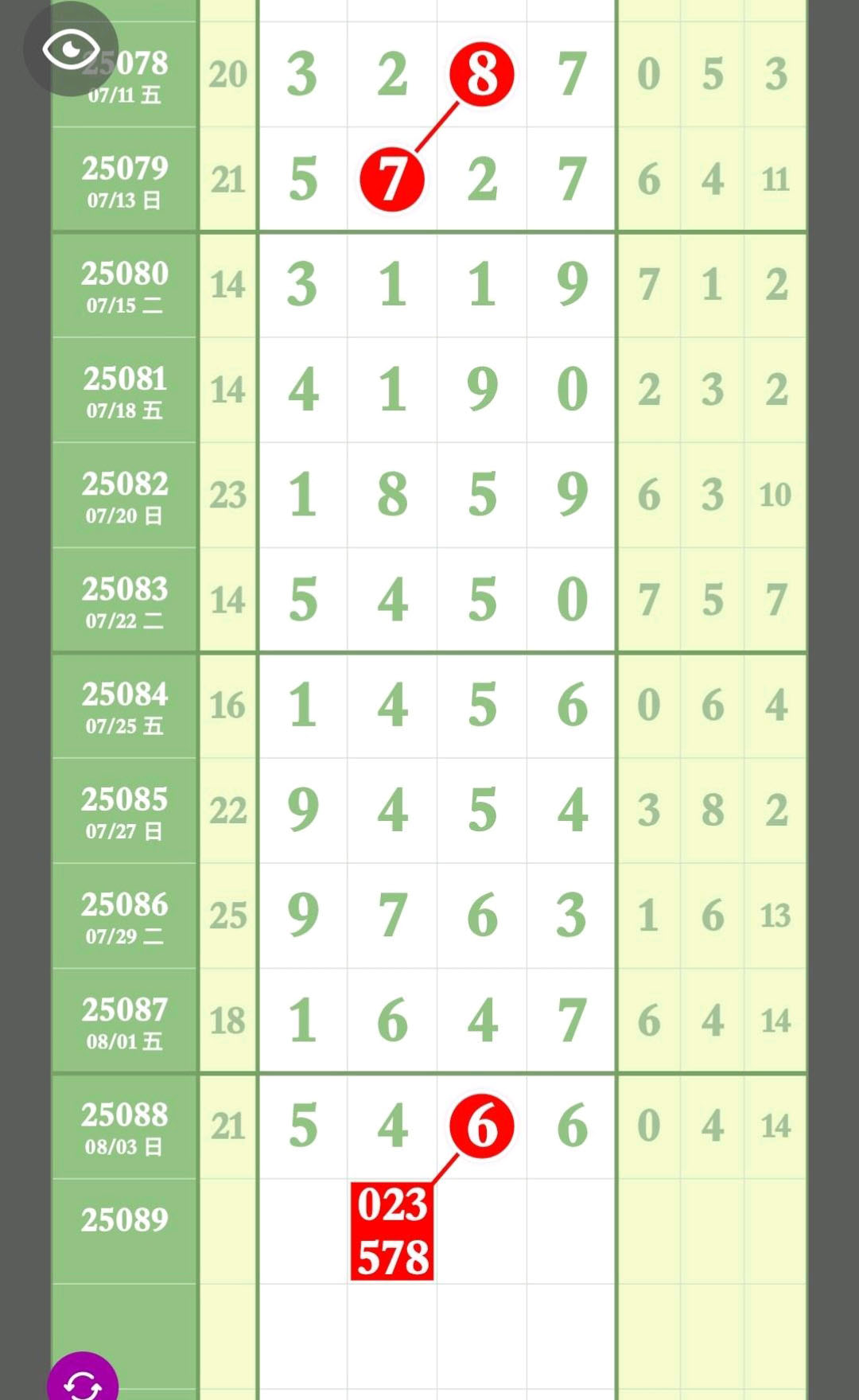Image resolution: width=859 pixels, height=1400 pixels.
Task: Tap the purple refresh button
Action: point(83,1382)
